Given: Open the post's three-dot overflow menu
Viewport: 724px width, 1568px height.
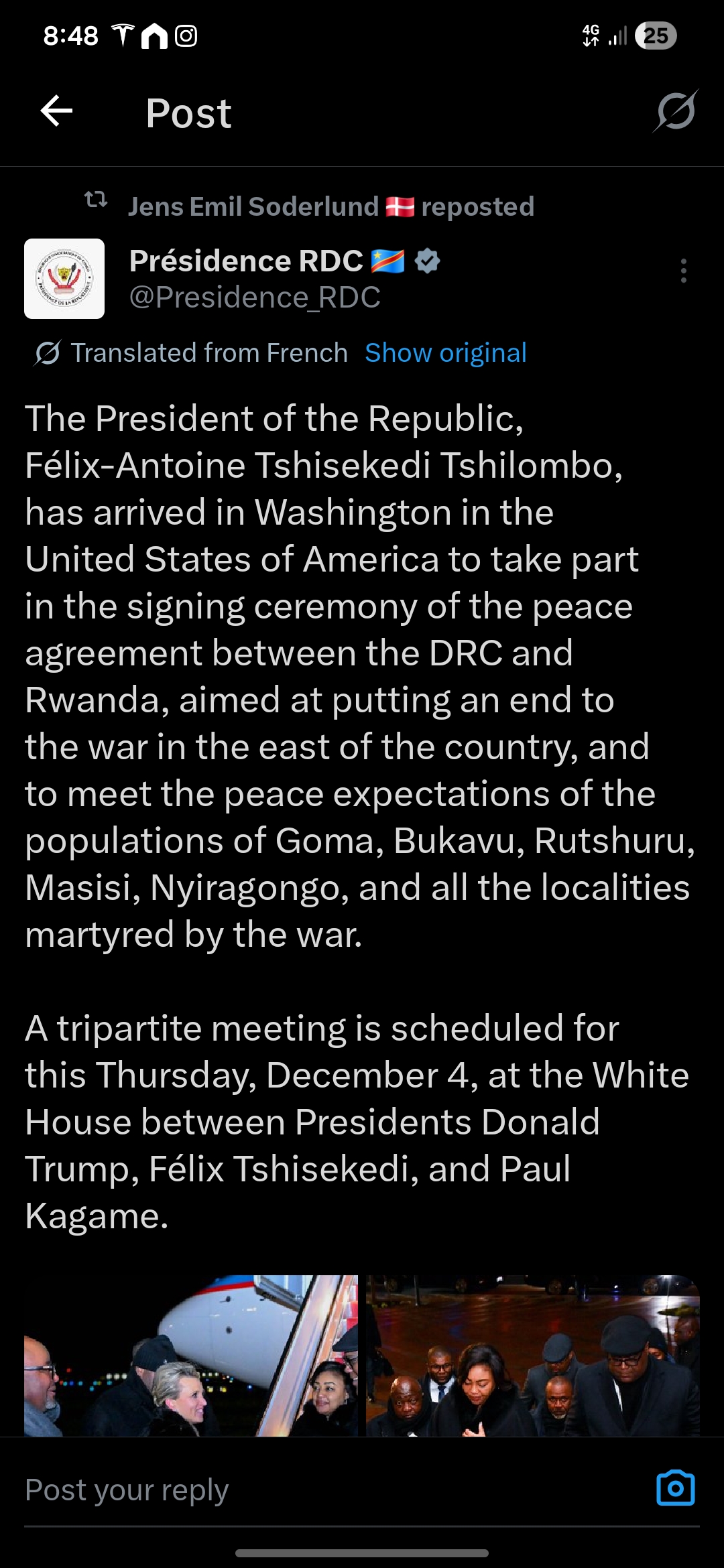Looking at the screenshot, I should (683, 271).
